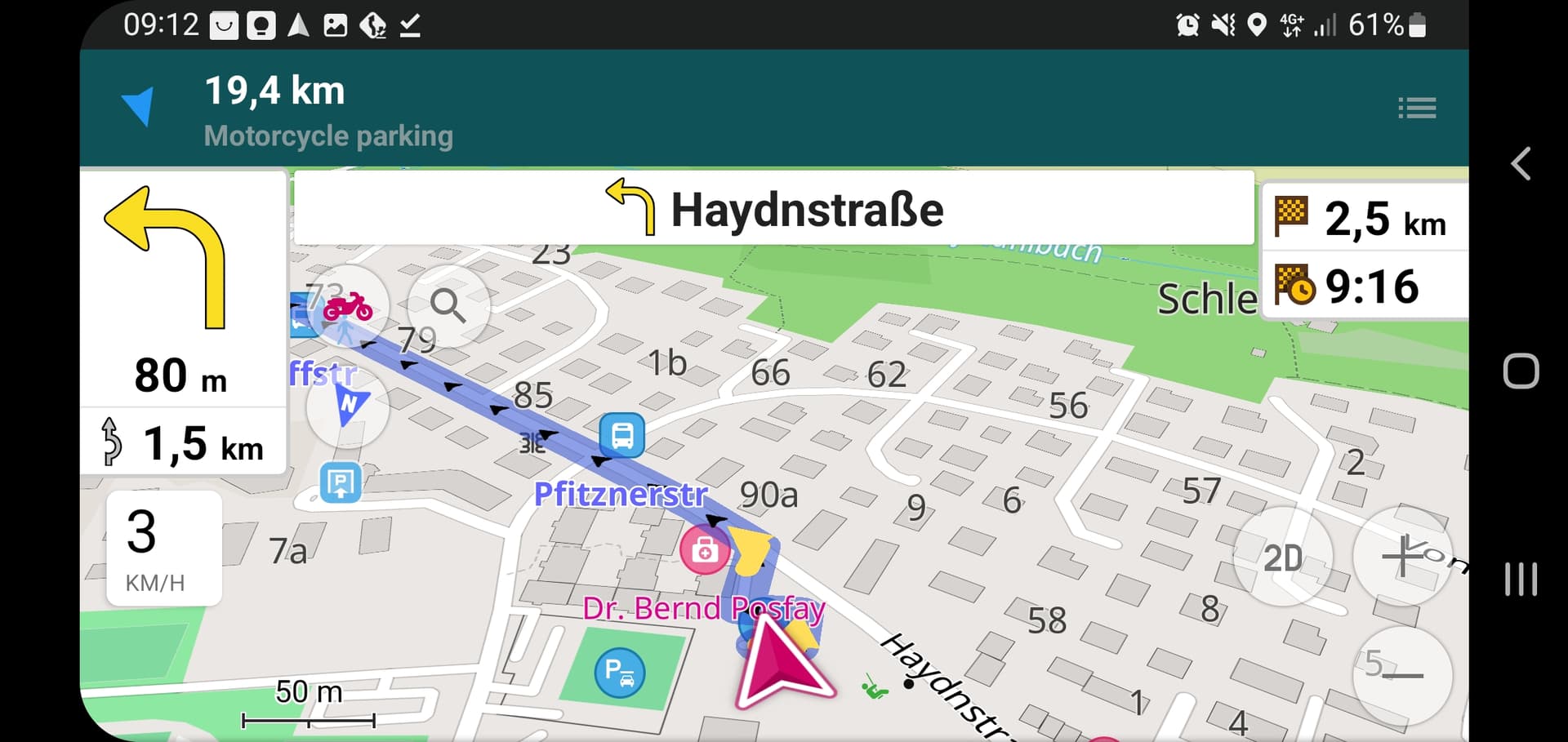Zoom out with the minus button
The height and width of the screenshot is (742, 1568).
click(1401, 676)
